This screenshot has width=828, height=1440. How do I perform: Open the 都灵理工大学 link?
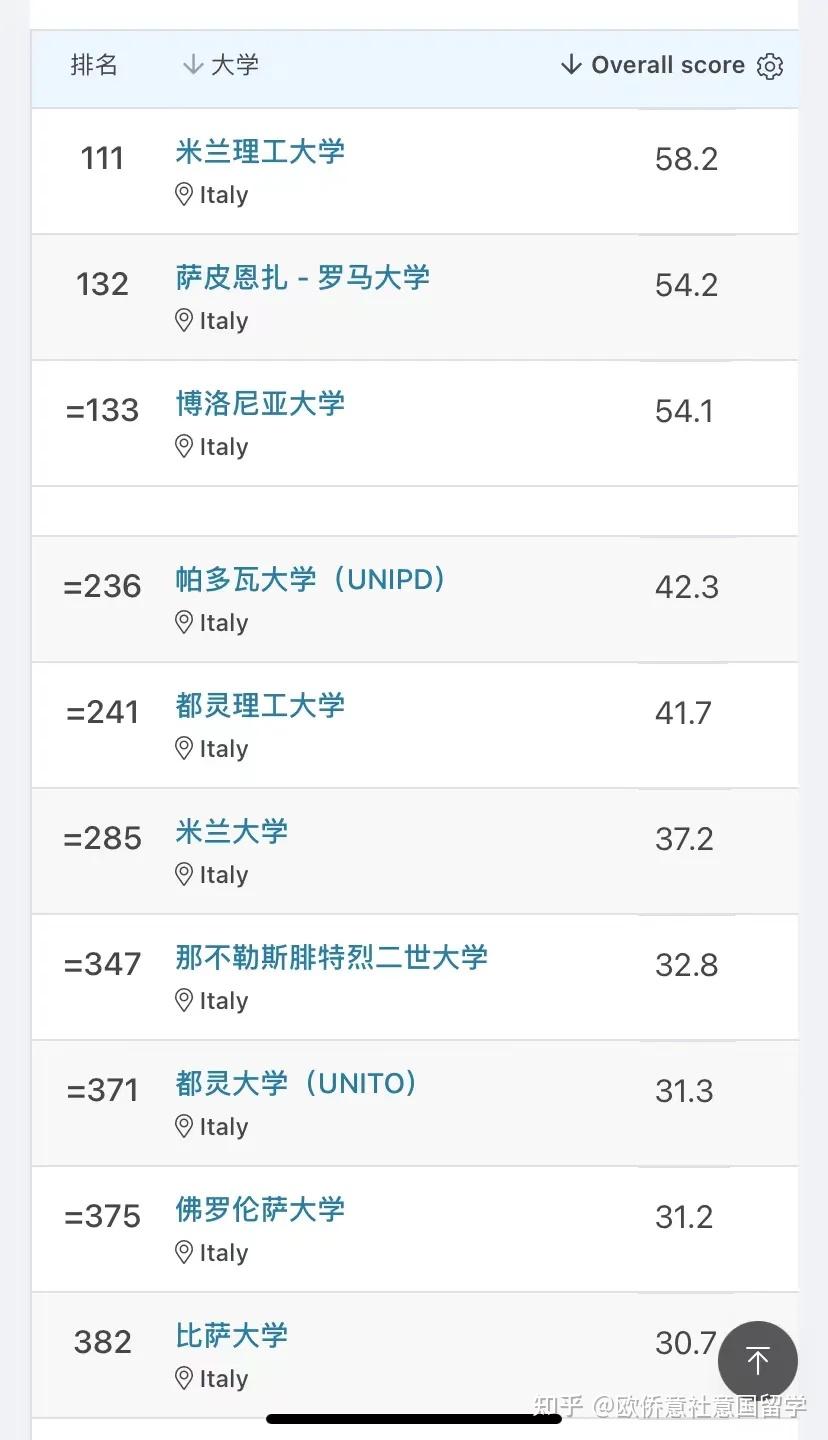point(259,705)
